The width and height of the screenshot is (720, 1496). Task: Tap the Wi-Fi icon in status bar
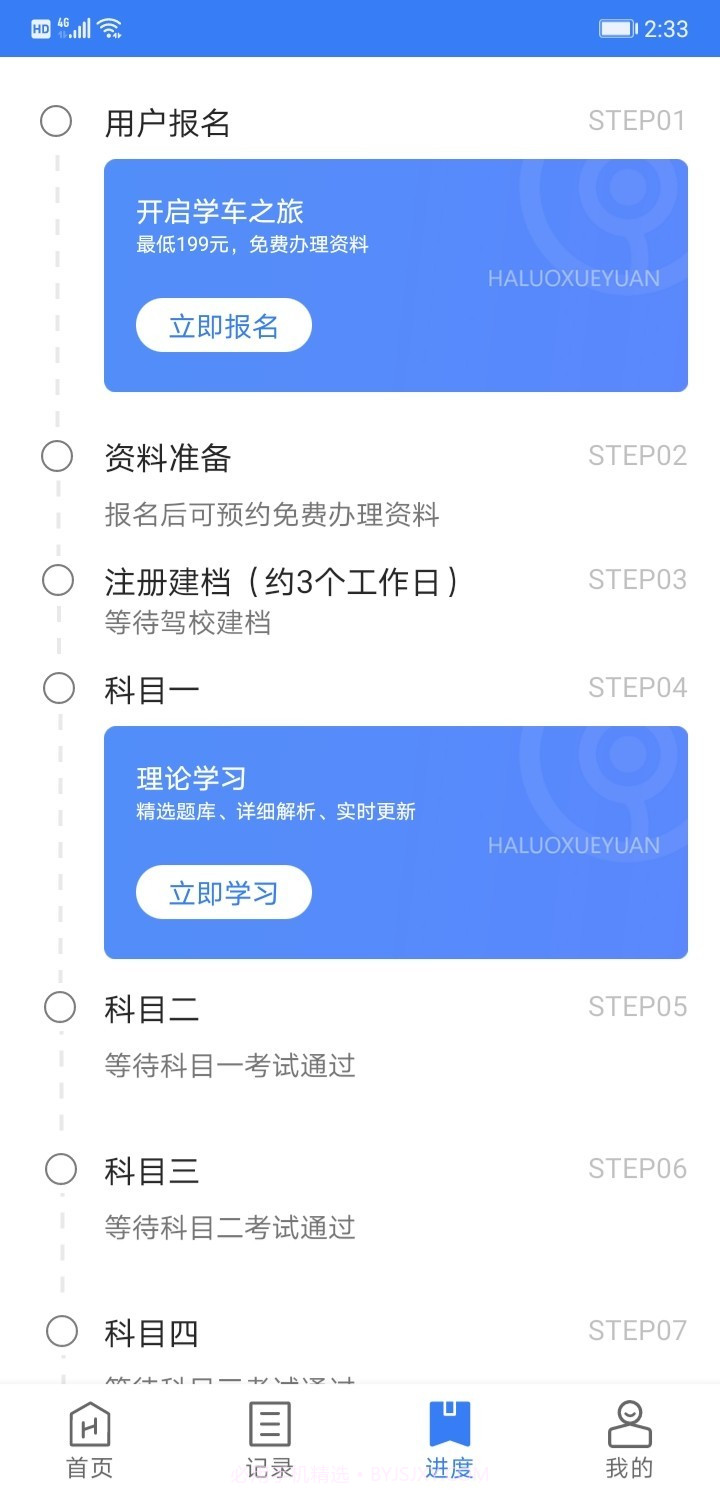click(x=113, y=27)
